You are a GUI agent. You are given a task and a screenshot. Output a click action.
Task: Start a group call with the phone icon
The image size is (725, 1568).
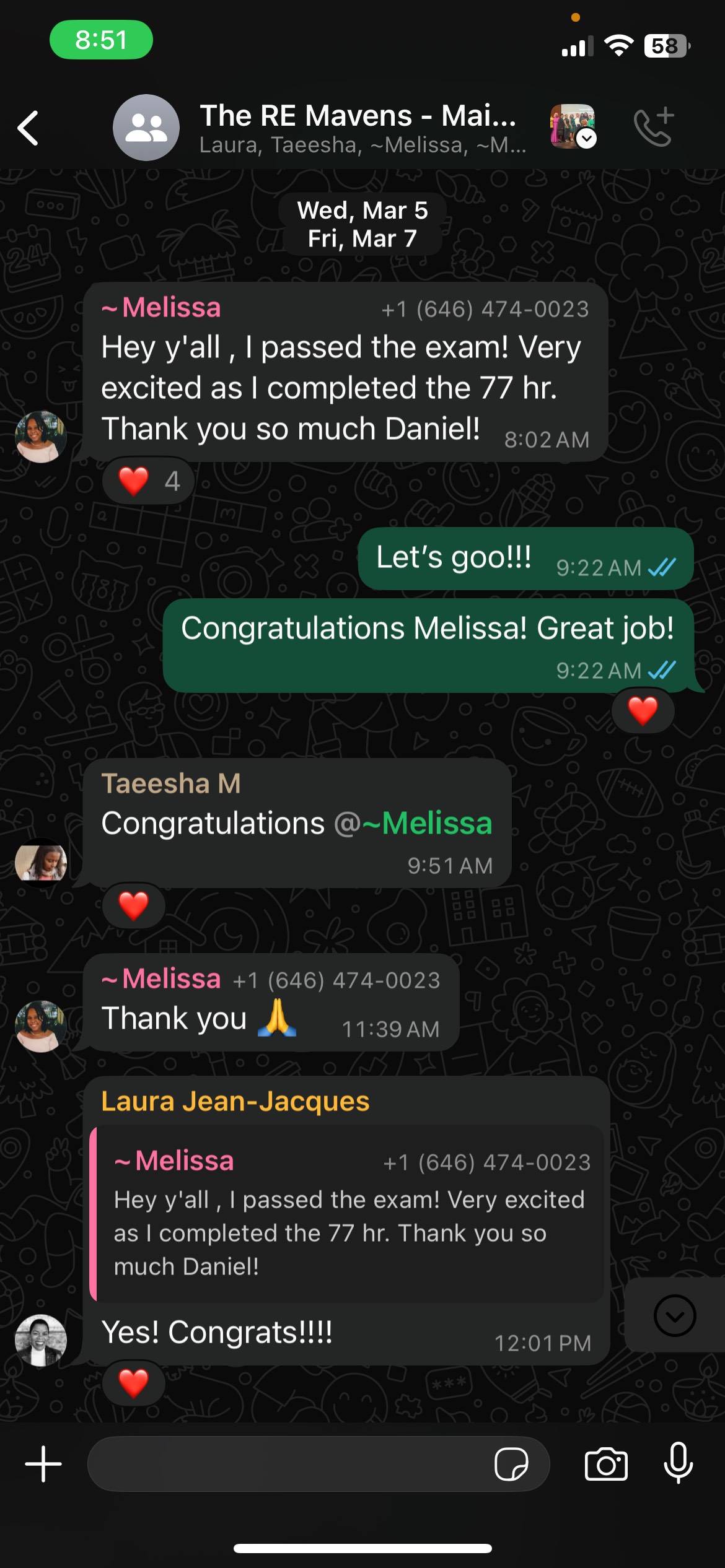654,128
